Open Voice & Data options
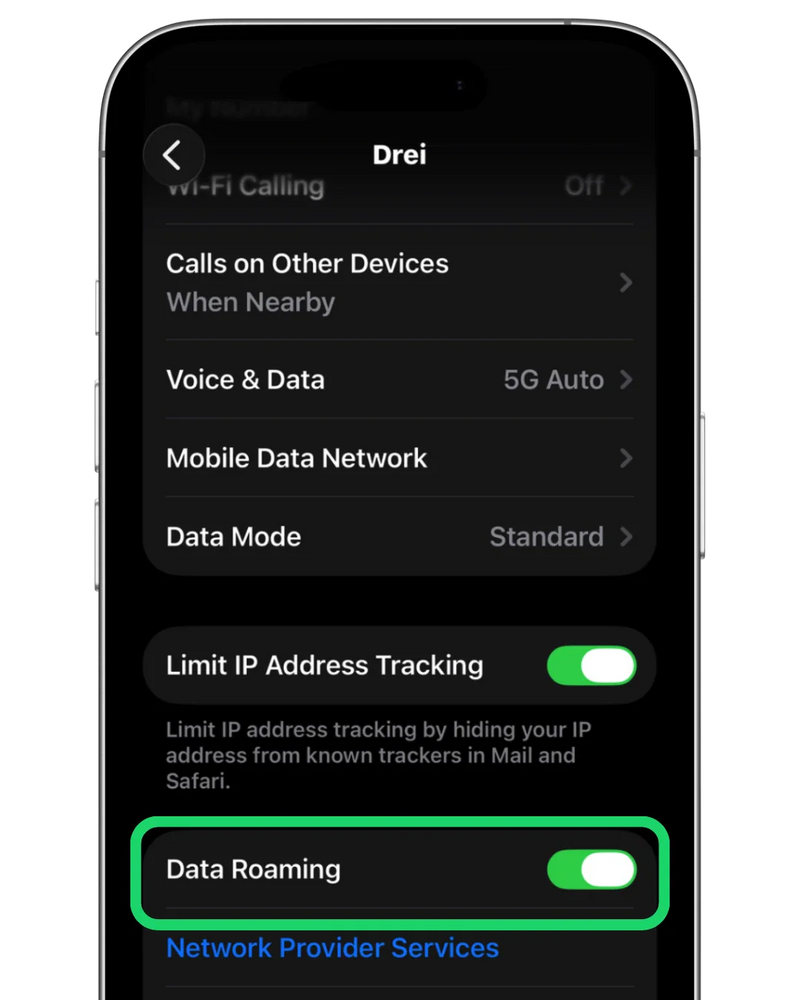Screen dimensions: 800x1000 coord(400,380)
